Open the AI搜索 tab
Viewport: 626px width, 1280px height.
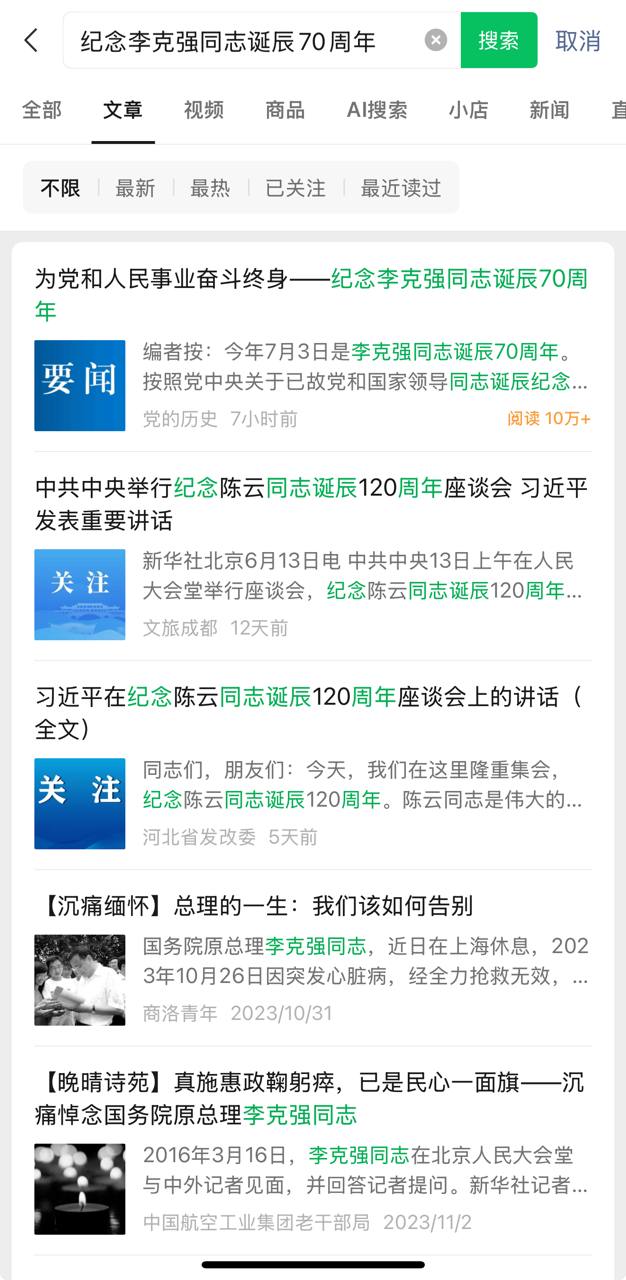tap(377, 110)
